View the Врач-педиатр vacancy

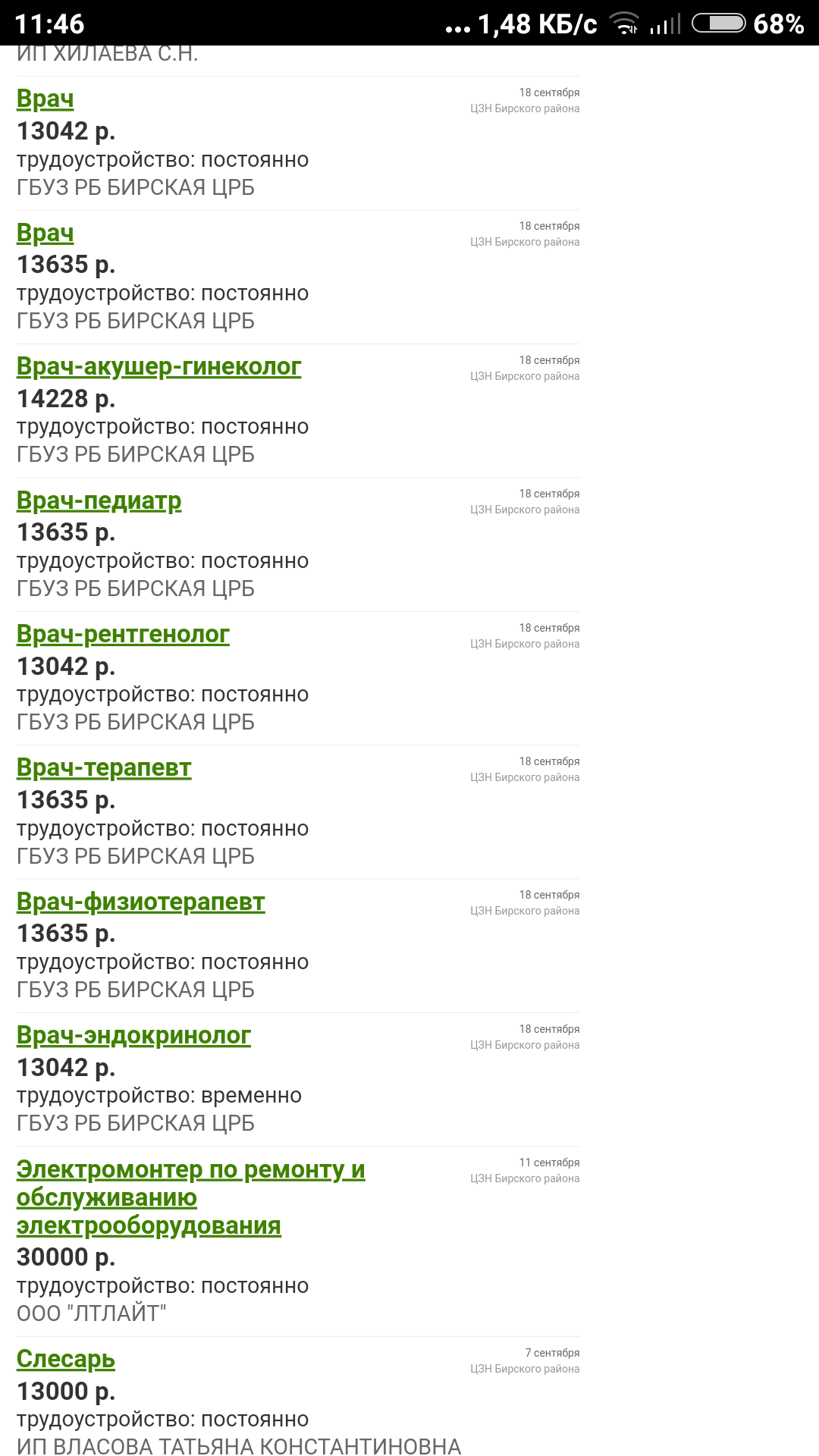(99, 500)
